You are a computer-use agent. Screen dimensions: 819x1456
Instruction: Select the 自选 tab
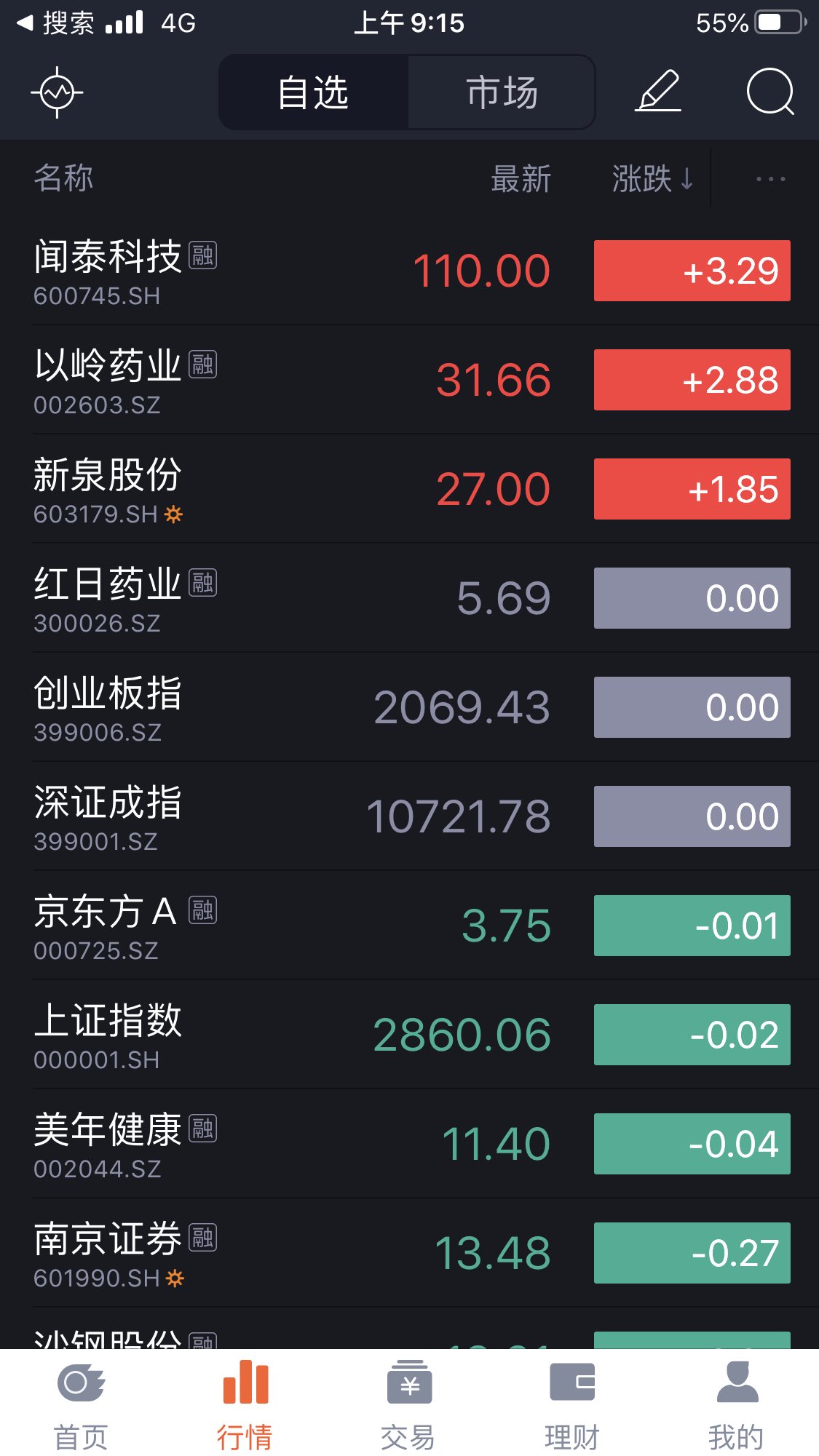click(x=313, y=92)
